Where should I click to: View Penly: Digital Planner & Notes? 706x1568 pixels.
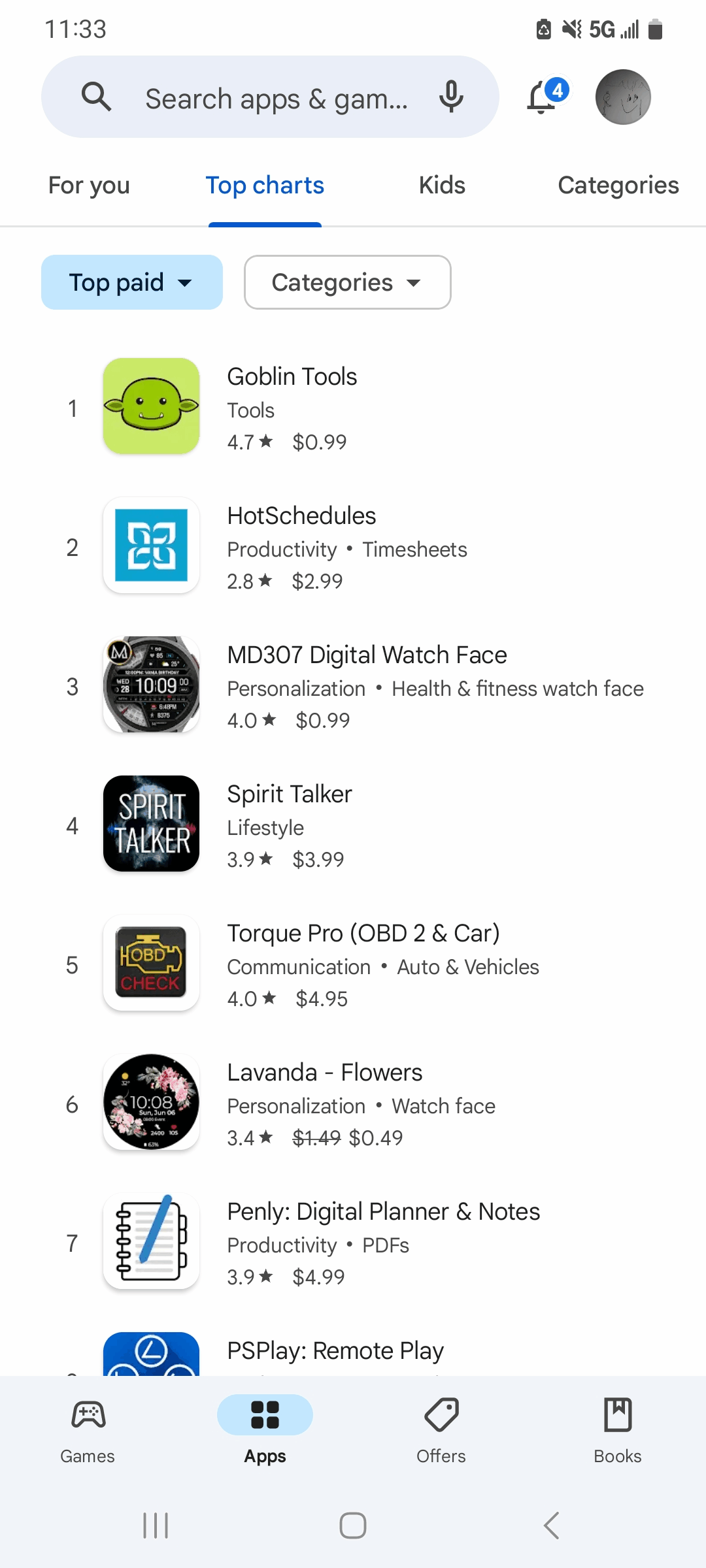(353, 1241)
